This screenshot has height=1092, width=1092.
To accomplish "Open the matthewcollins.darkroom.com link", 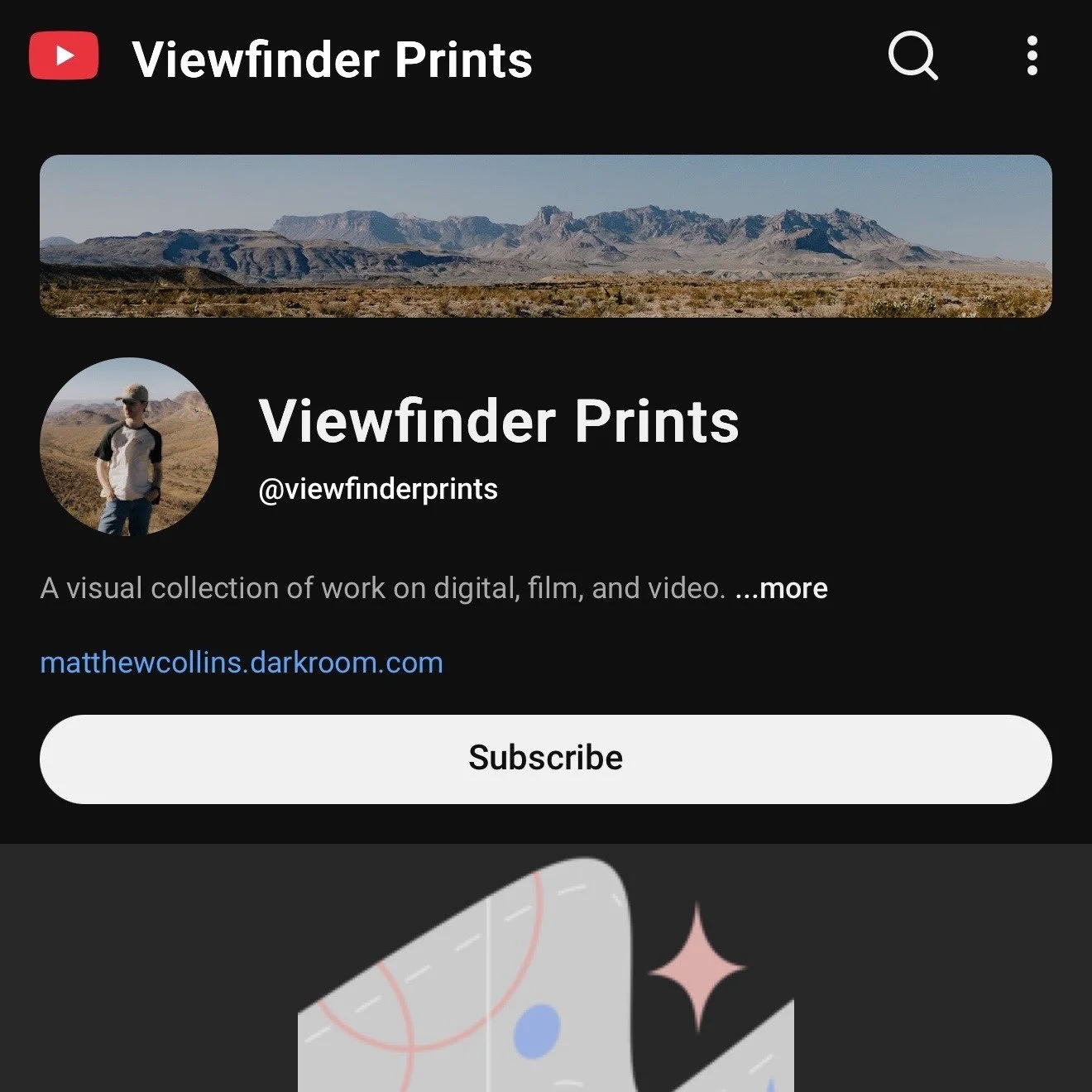I will pos(242,663).
